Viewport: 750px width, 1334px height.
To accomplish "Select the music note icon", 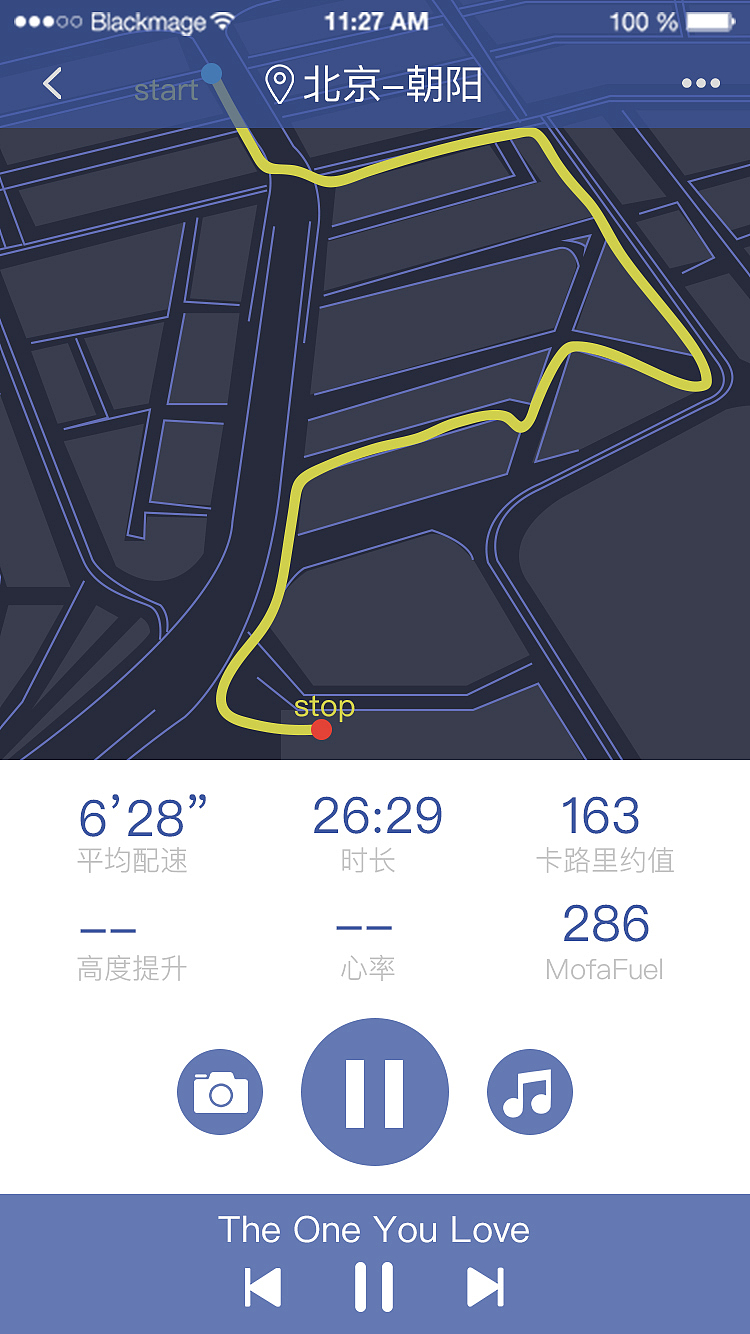I will (x=529, y=1092).
